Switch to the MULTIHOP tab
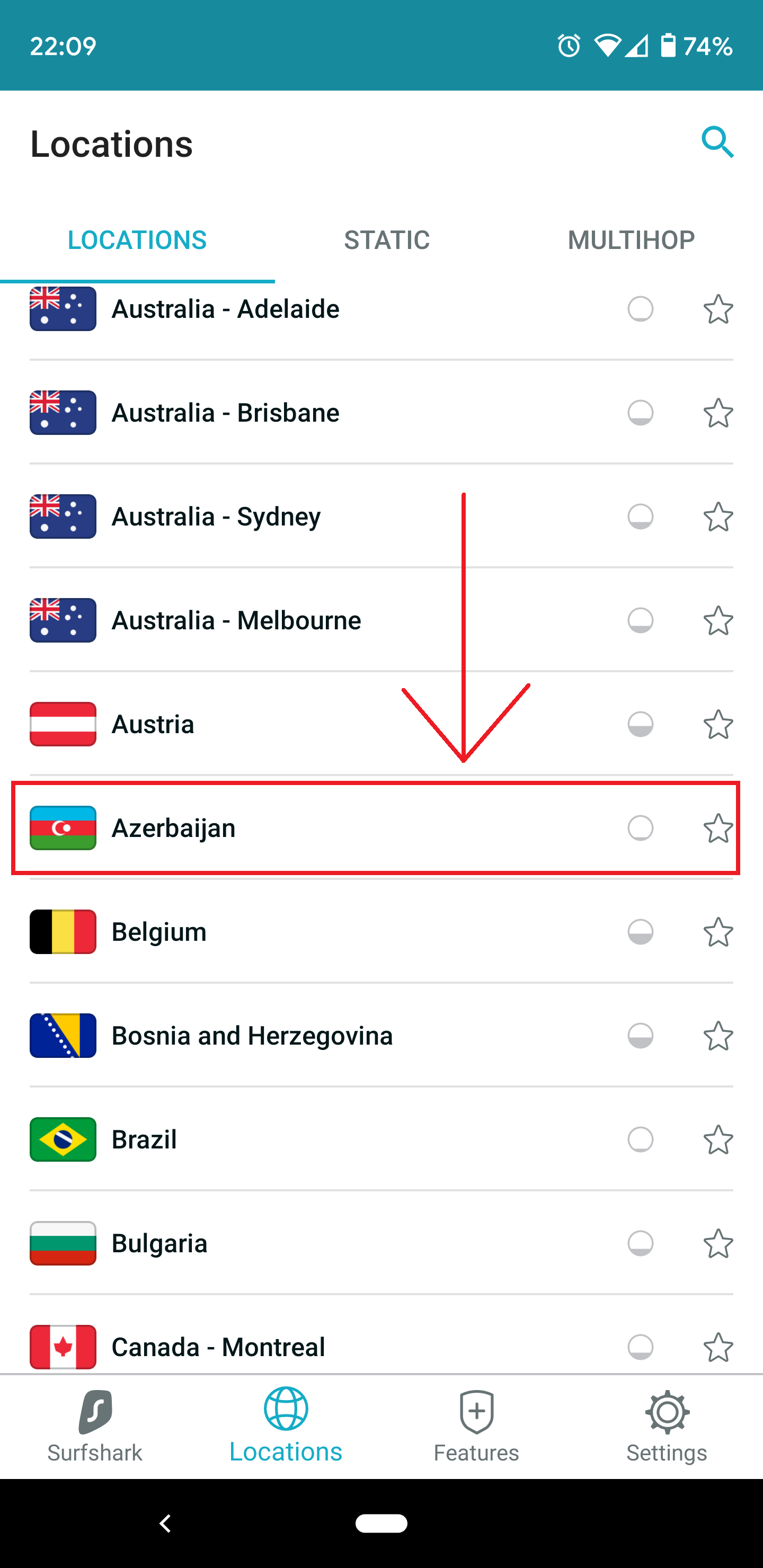Image resolution: width=763 pixels, height=1568 pixels. [x=631, y=240]
